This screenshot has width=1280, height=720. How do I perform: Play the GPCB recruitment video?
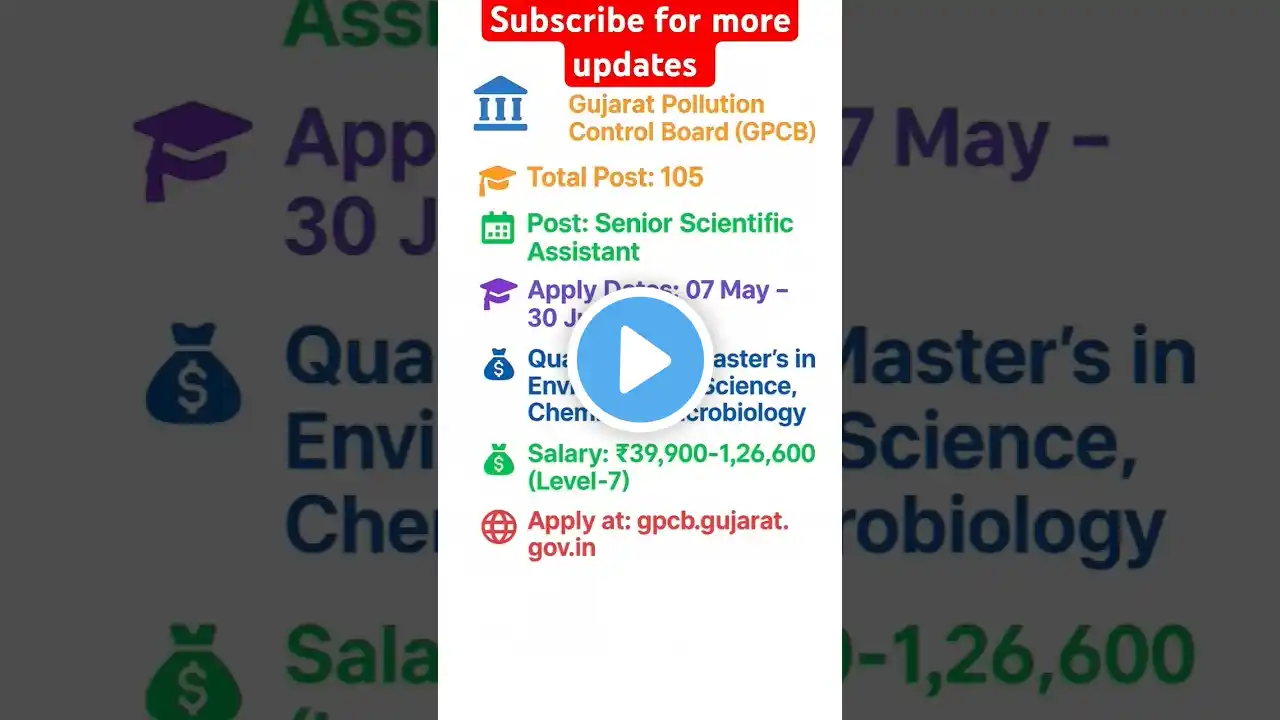(x=640, y=363)
